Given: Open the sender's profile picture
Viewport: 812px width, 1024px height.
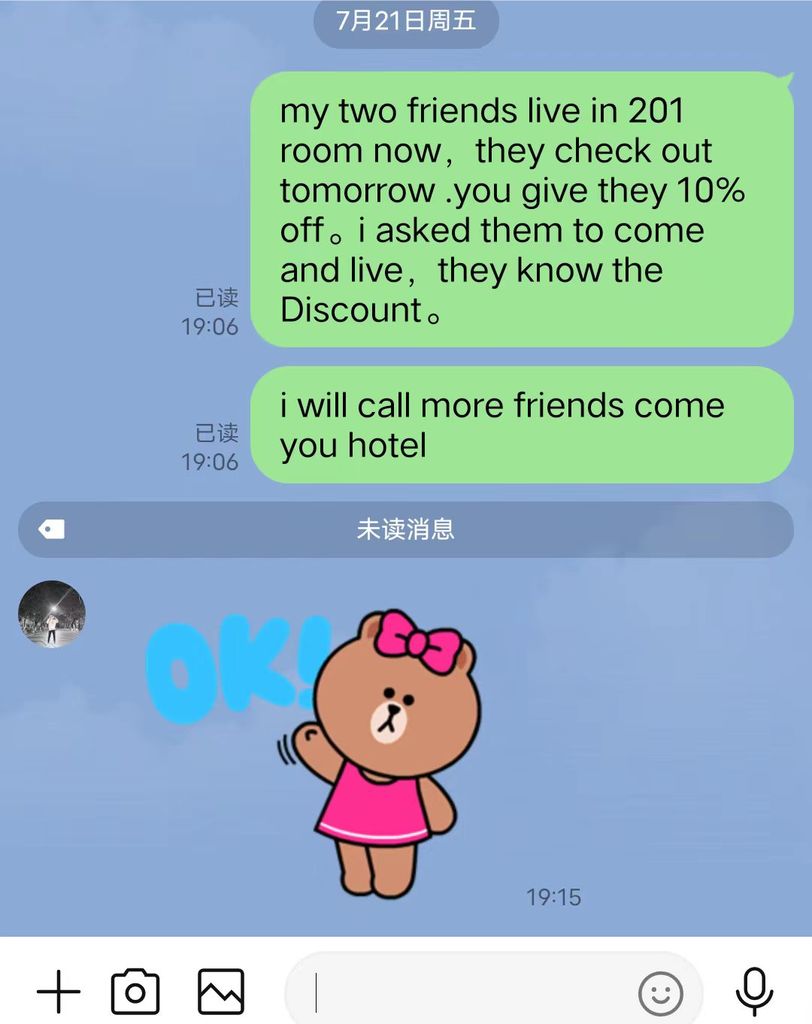Looking at the screenshot, I should coord(52,614).
